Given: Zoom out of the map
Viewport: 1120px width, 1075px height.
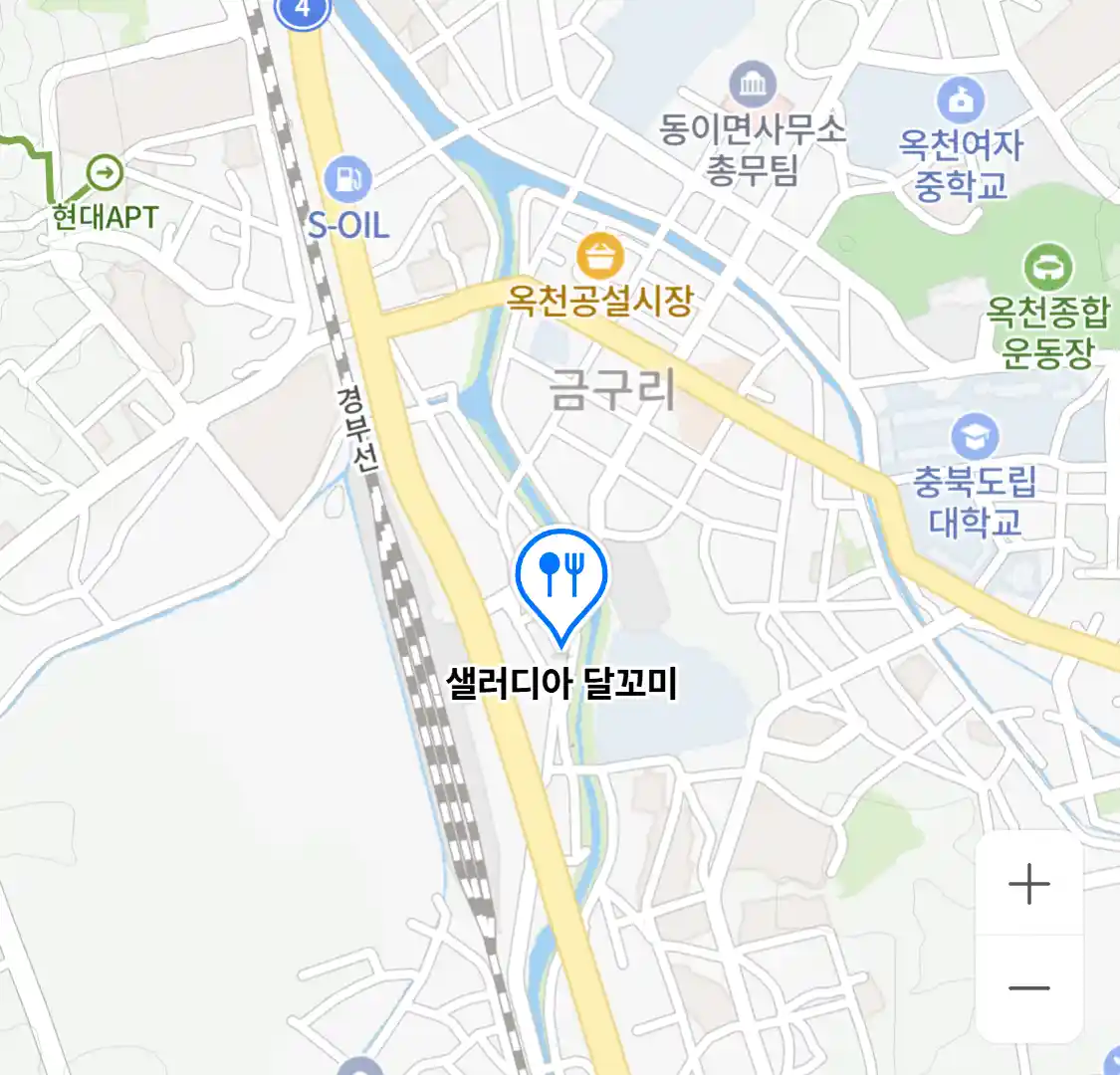Looking at the screenshot, I should coord(1028,988).
